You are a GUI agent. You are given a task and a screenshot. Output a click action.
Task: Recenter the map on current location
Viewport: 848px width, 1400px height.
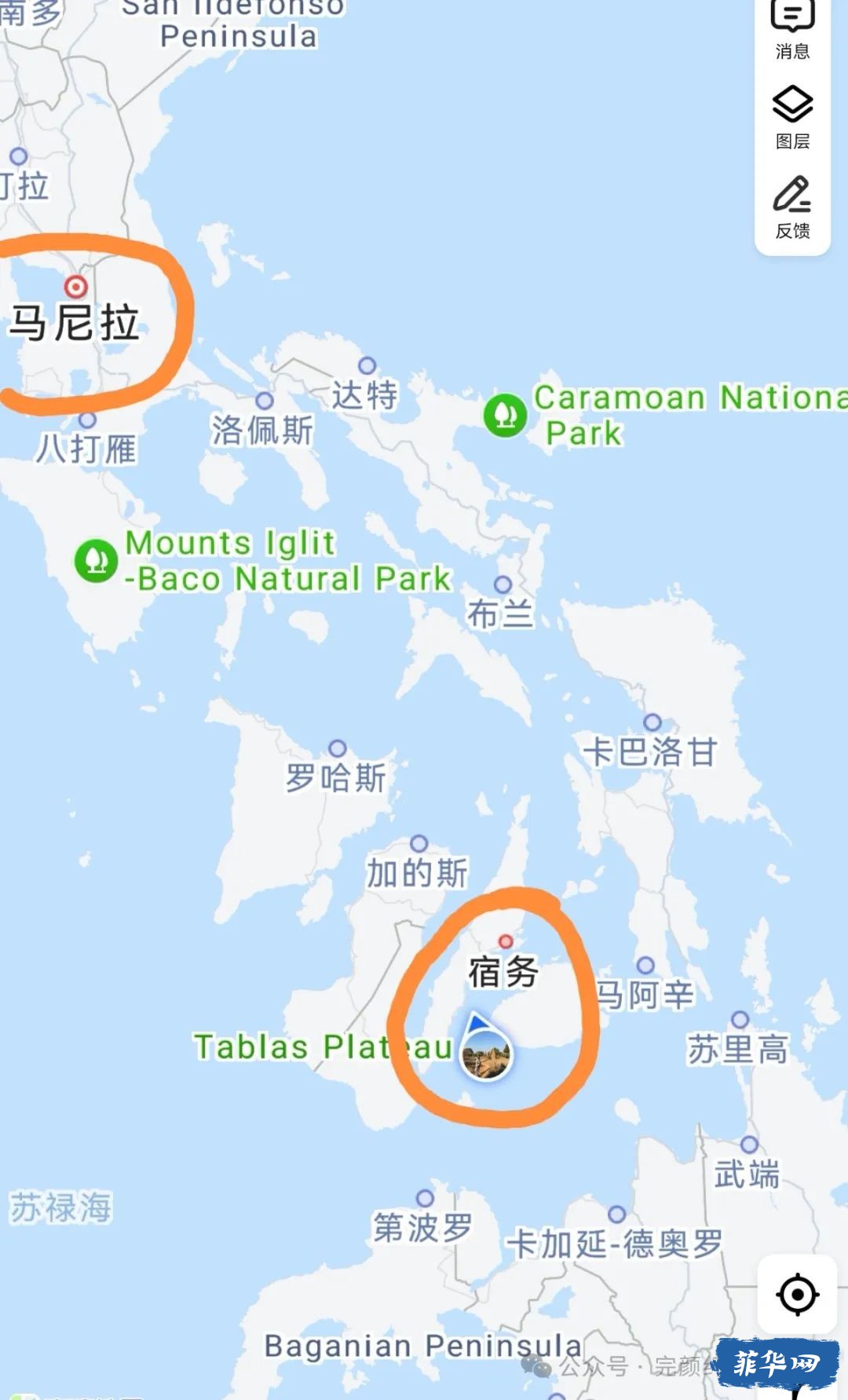797,1294
